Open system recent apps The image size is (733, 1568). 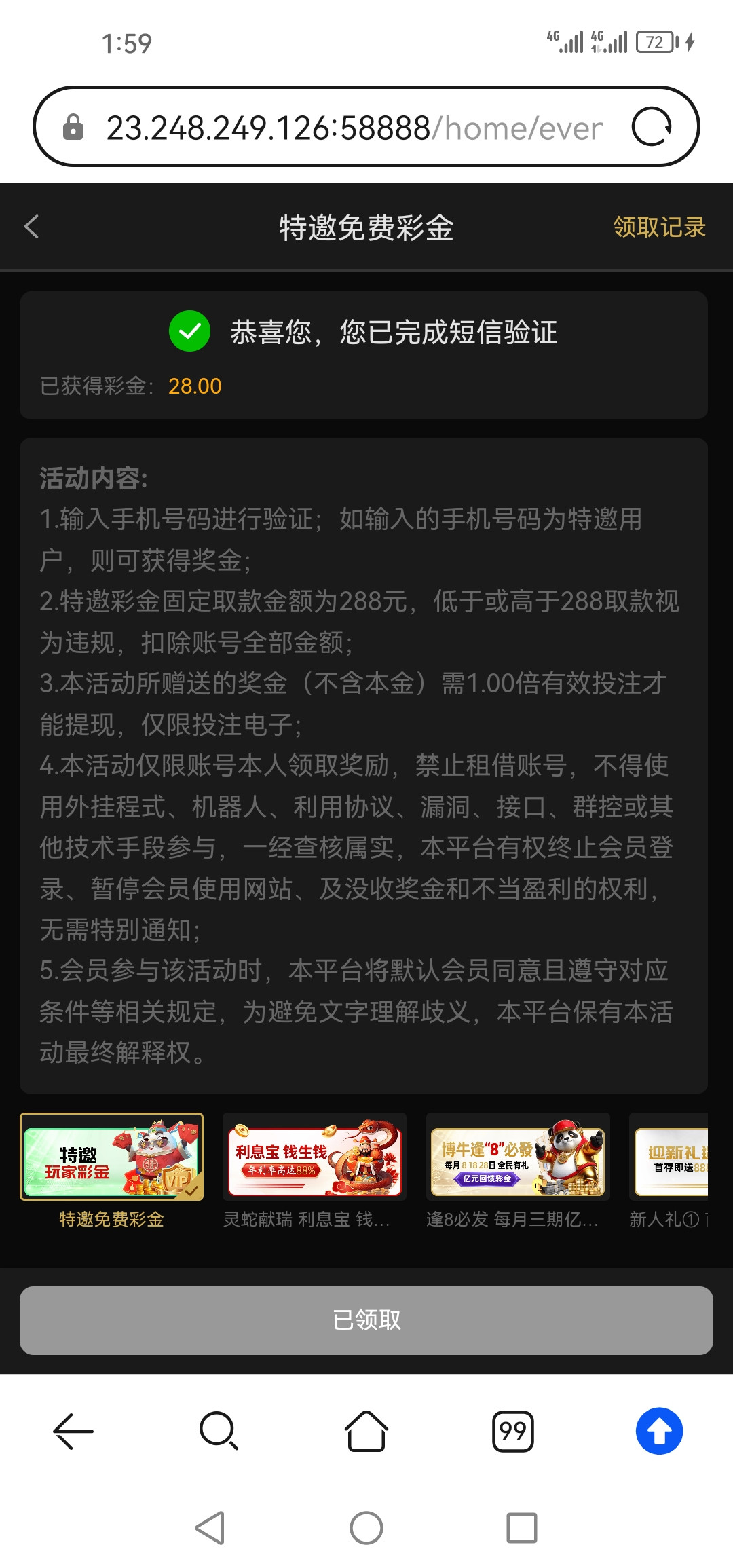[x=521, y=1528]
